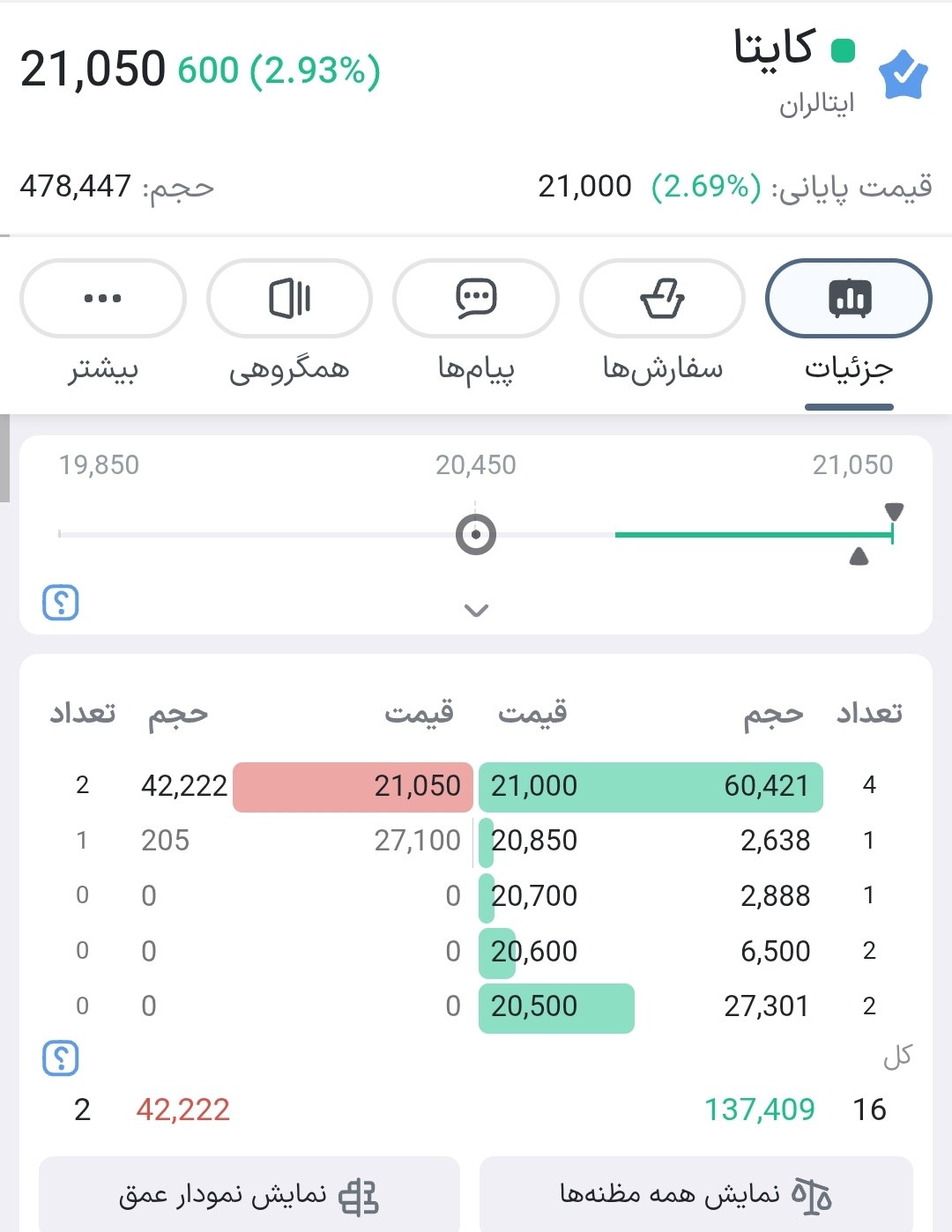Expand the price range panel chevron
Image resolution: width=952 pixels, height=1232 pixels.
(476, 610)
